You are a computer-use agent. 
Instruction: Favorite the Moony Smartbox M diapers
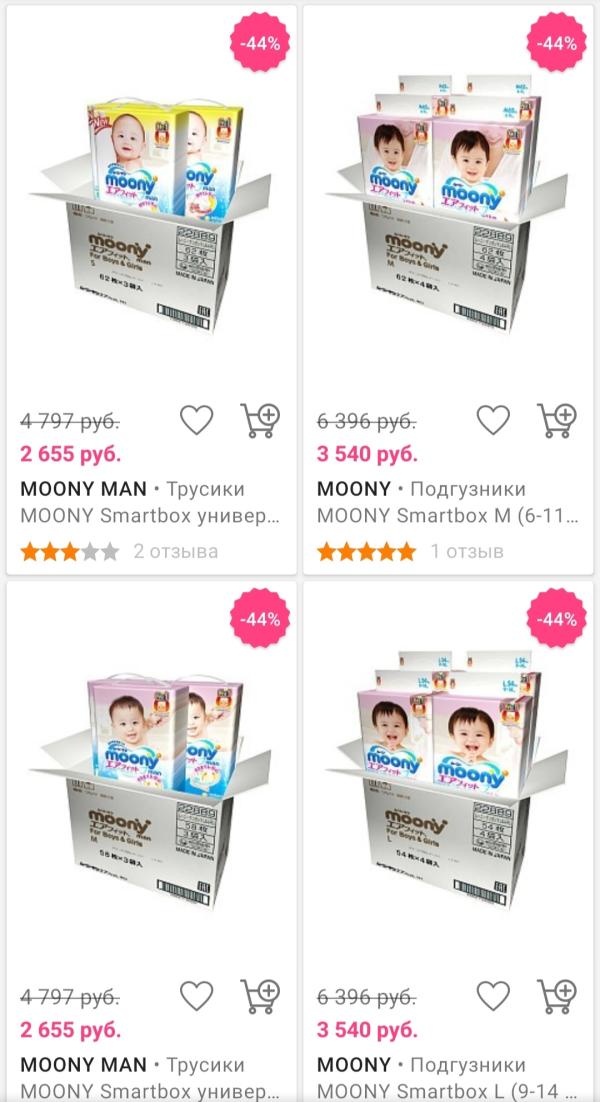(492, 420)
